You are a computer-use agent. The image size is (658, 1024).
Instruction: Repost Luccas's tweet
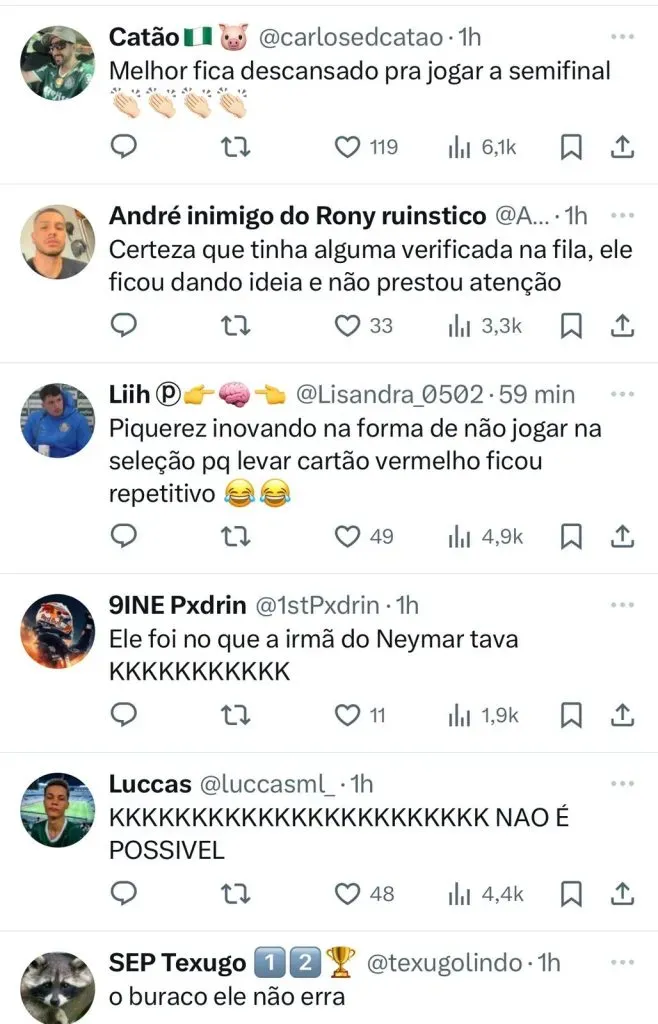234,893
